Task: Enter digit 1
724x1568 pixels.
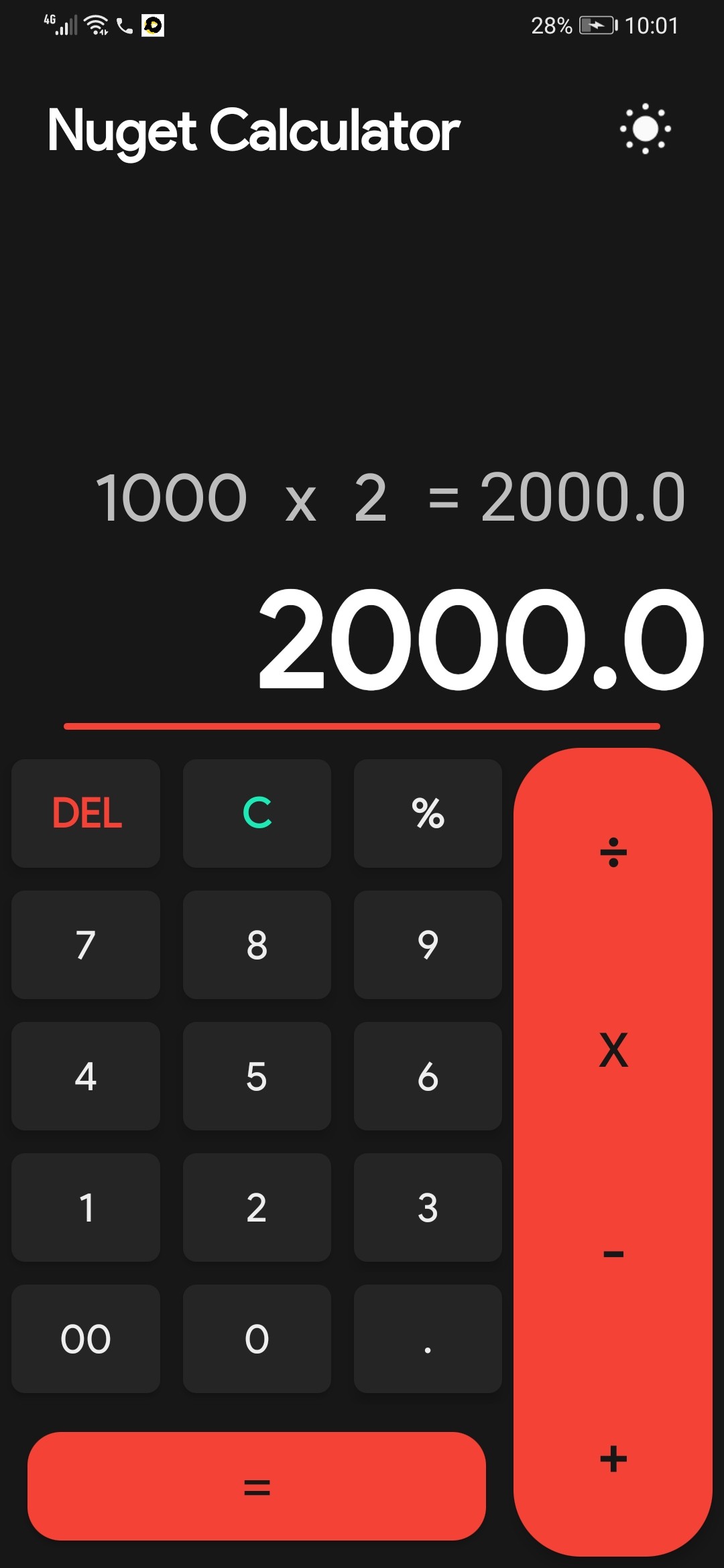Action: (x=86, y=1207)
